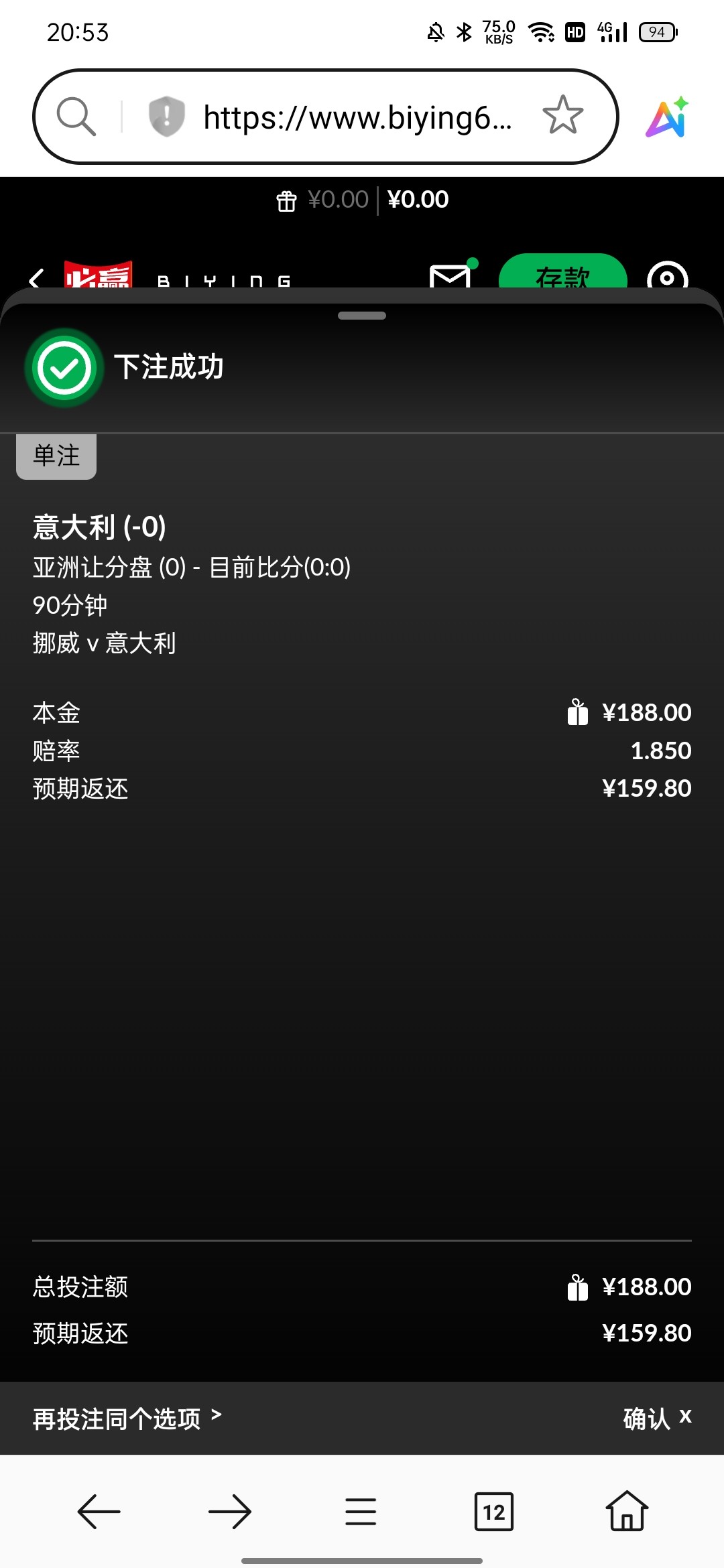This screenshot has width=724, height=1568.
Task: Tap 再投注同个选项 to rebet same selection
Action: coord(127,1419)
